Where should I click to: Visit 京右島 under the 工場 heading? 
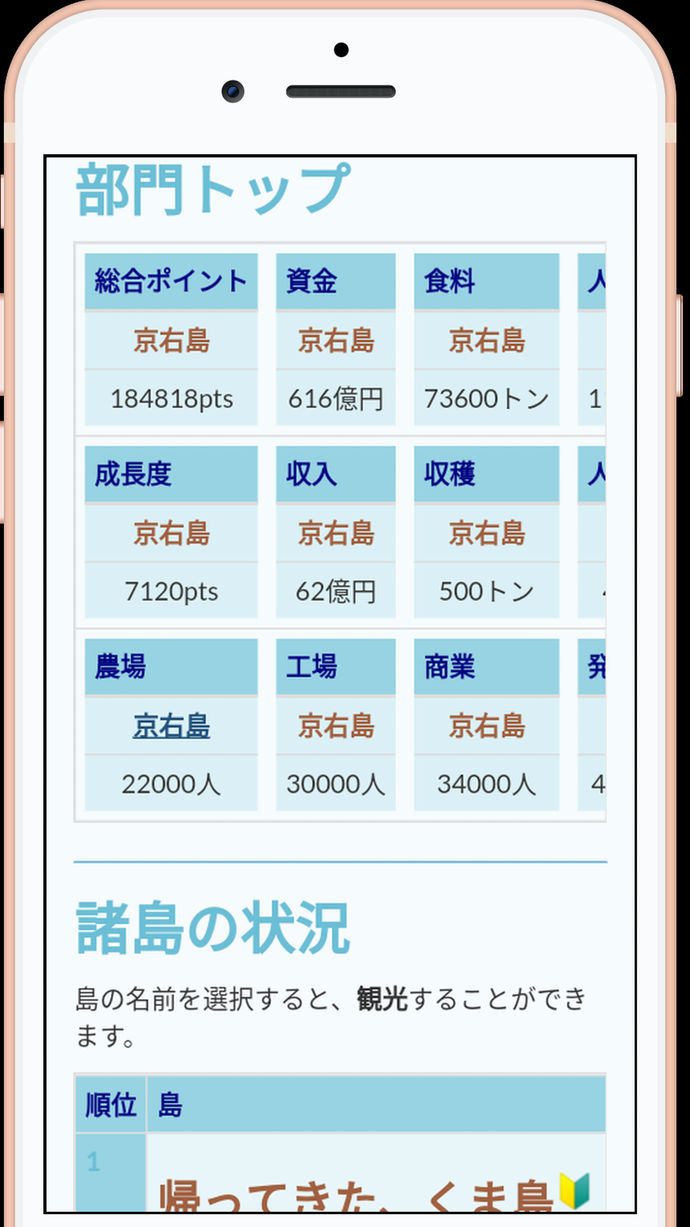point(336,726)
